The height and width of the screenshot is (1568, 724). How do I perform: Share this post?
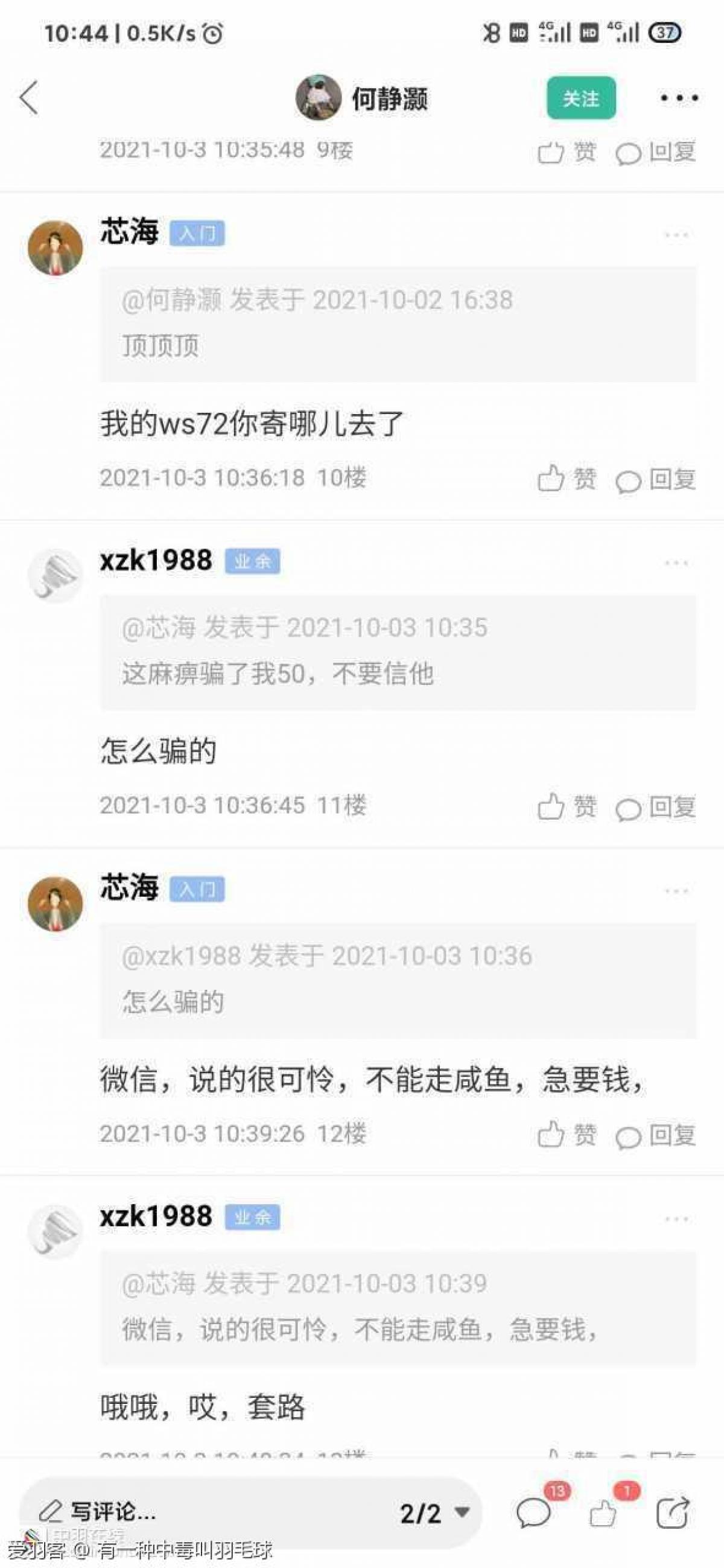672,1512
